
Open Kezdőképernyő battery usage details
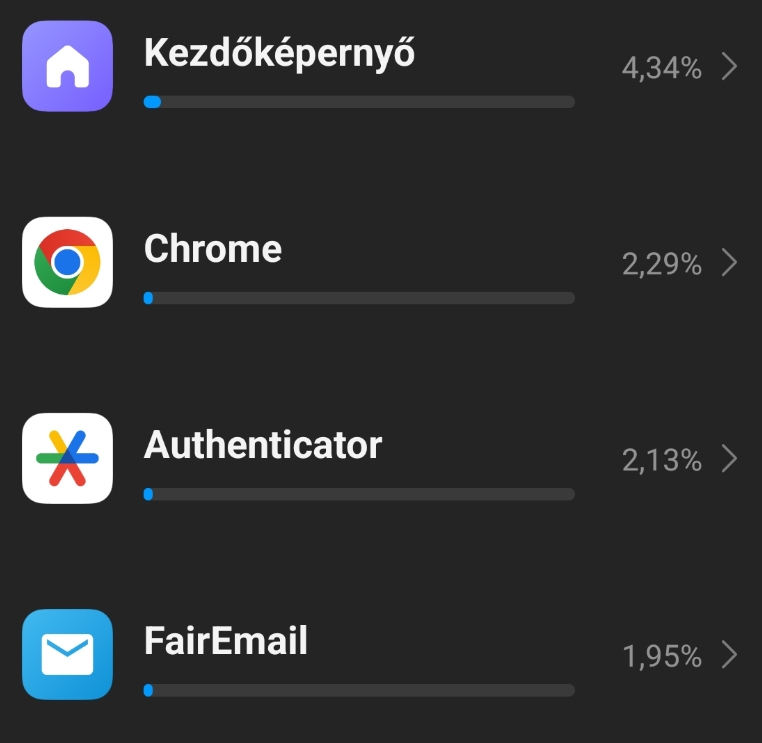point(380,68)
